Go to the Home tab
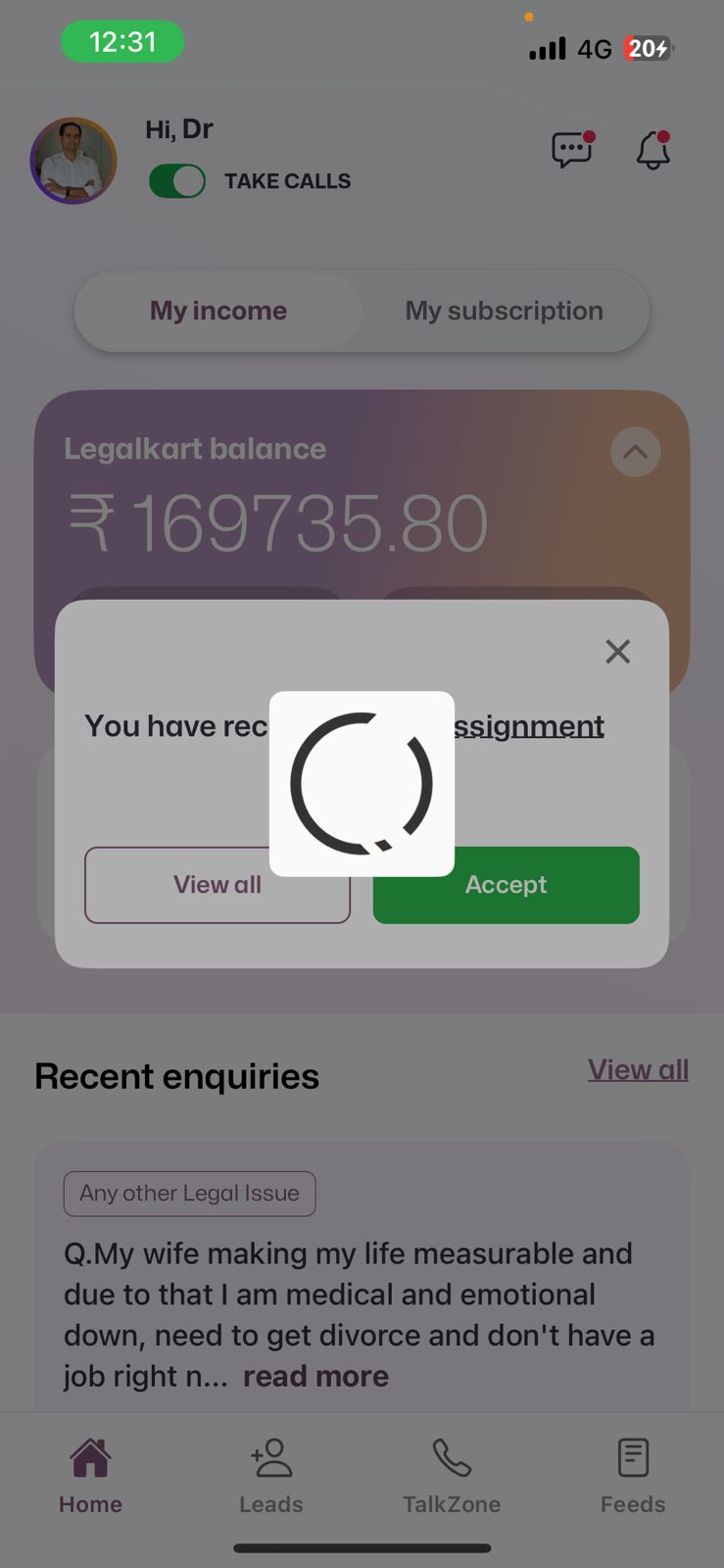Image resolution: width=724 pixels, height=1568 pixels. 90,1475
